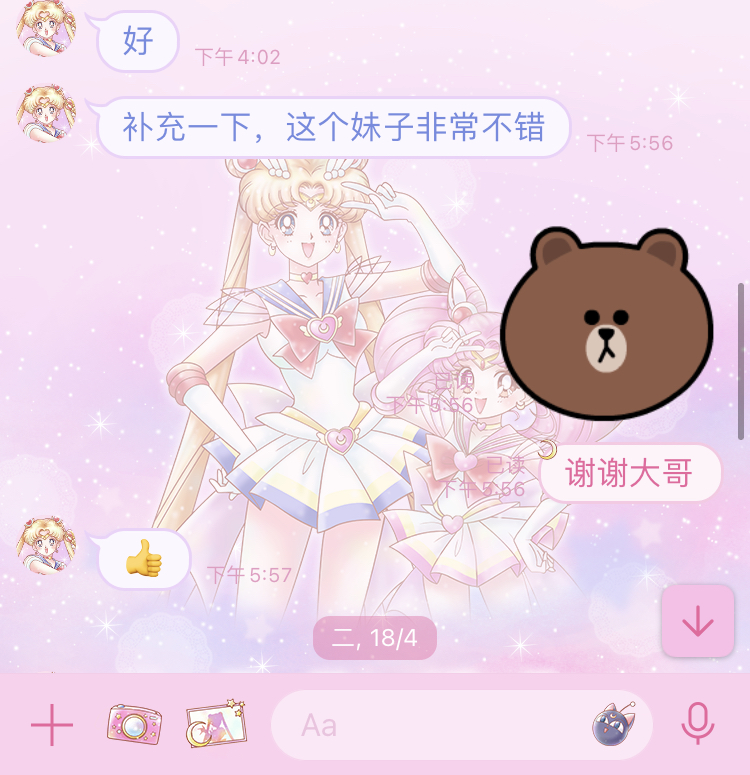Open the sender's avatar beside the message 好

click(x=46, y=27)
